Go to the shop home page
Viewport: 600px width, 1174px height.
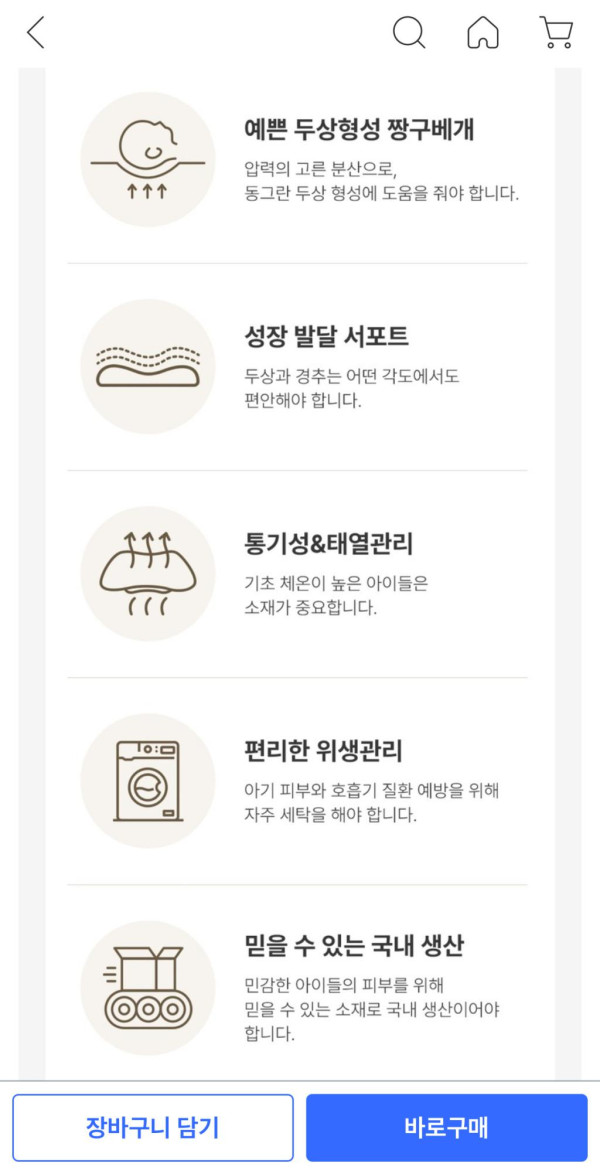(482, 33)
